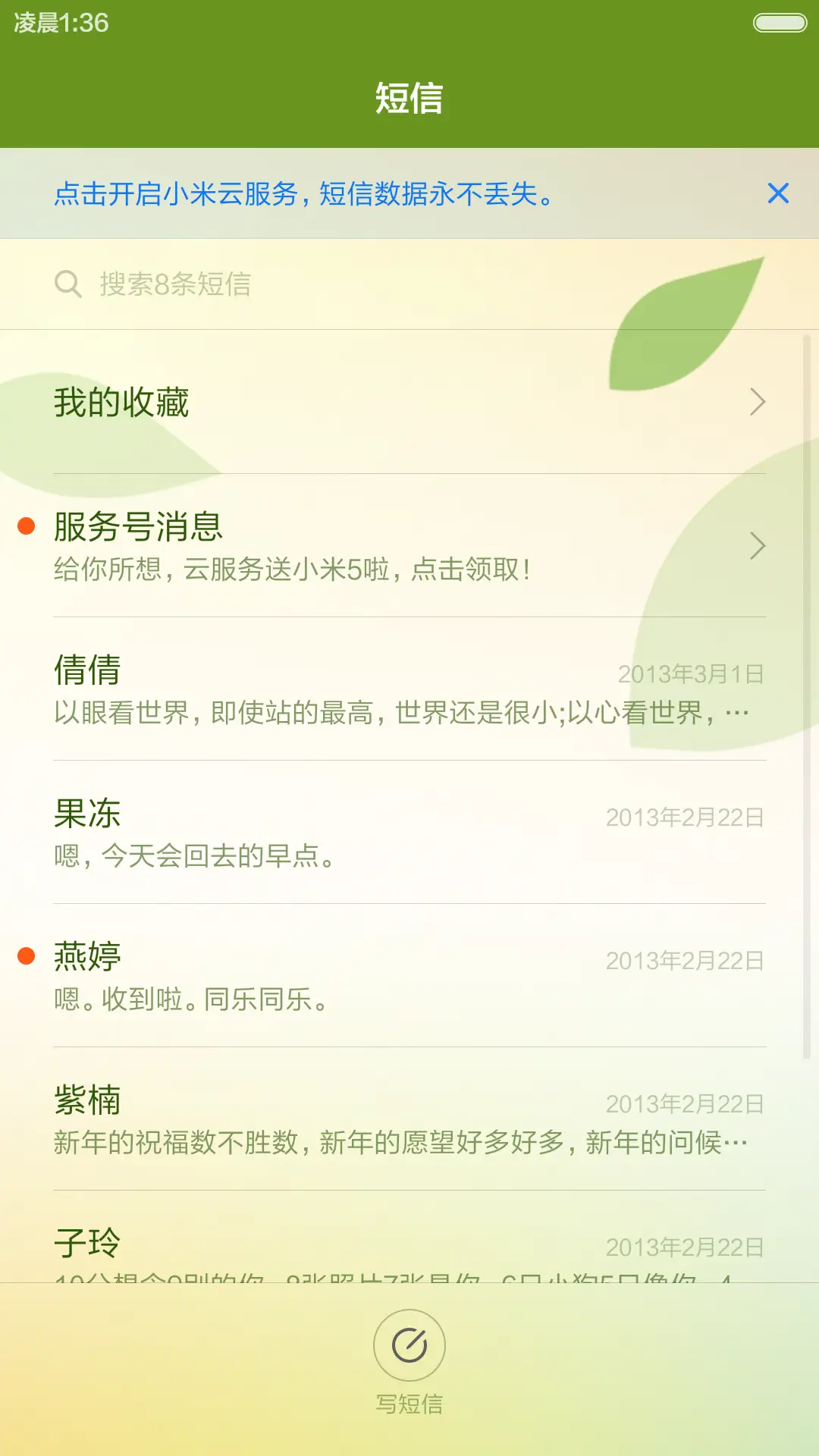Tap the clock showing 凌晨1:36
This screenshot has width=819, height=1456.
tap(57, 23)
